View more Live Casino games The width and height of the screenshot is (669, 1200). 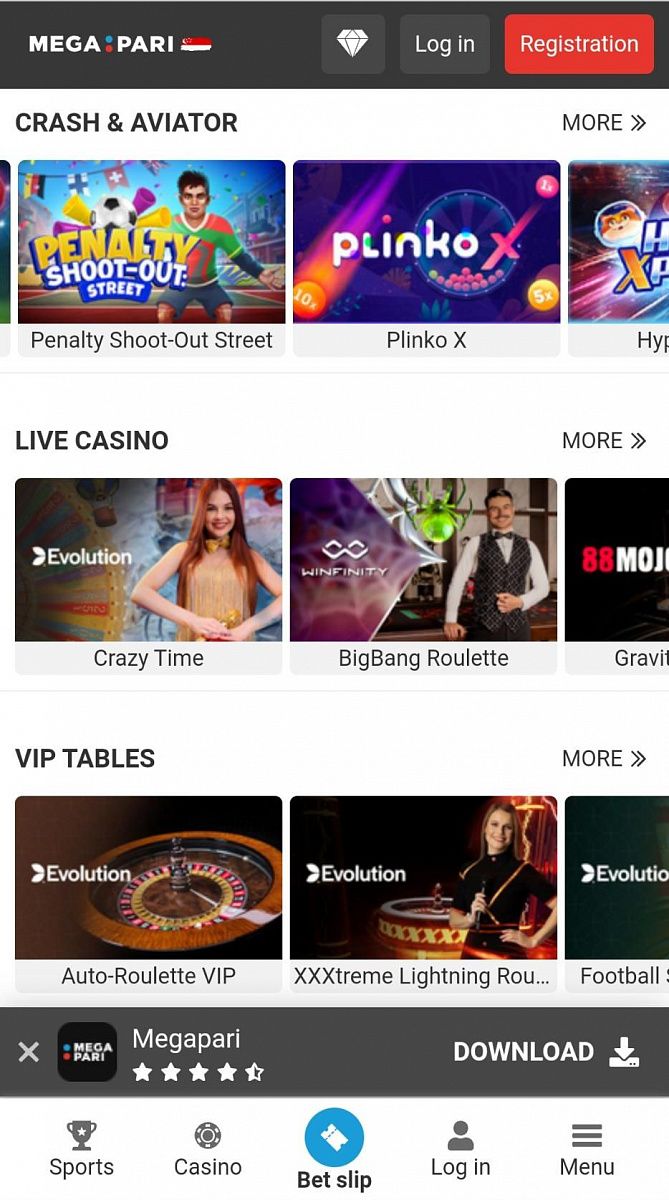click(604, 441)
